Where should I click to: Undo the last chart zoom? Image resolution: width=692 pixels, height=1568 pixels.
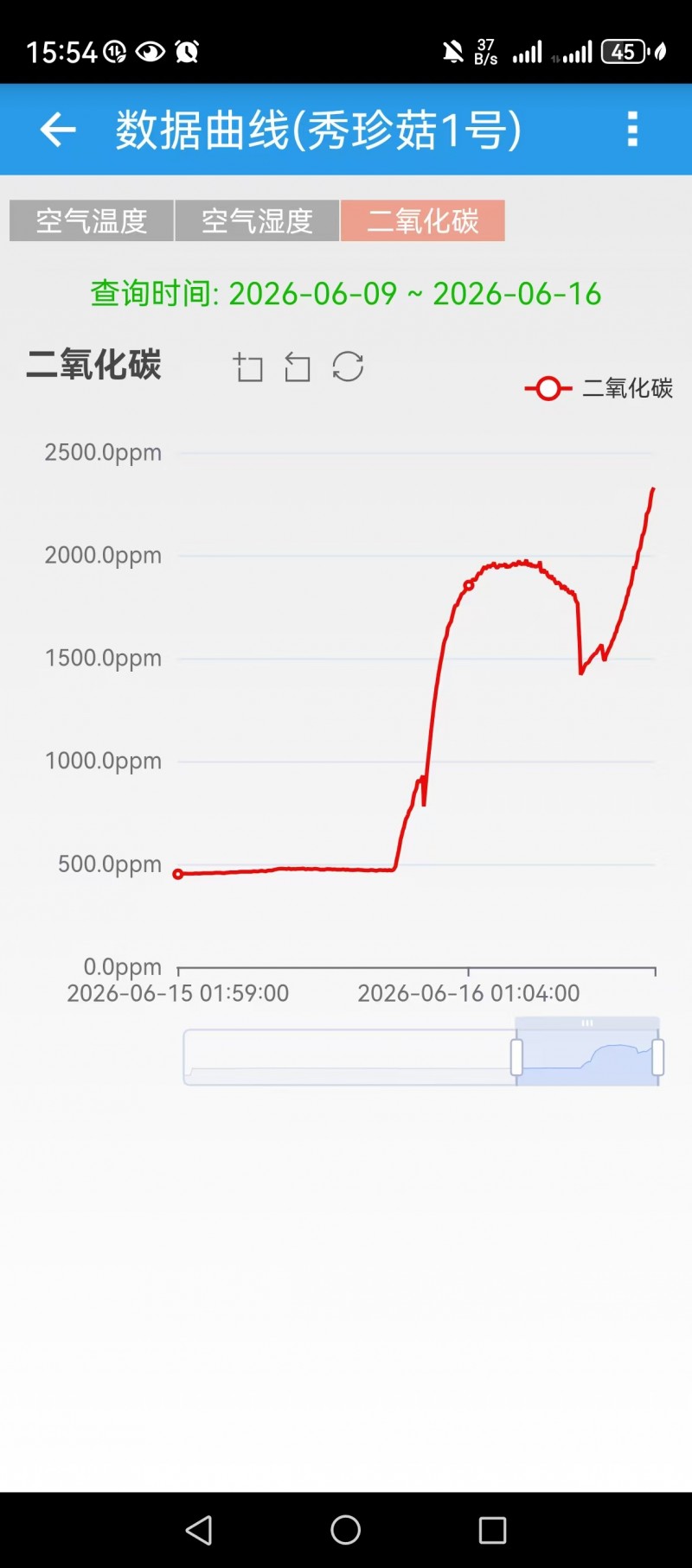298,367
